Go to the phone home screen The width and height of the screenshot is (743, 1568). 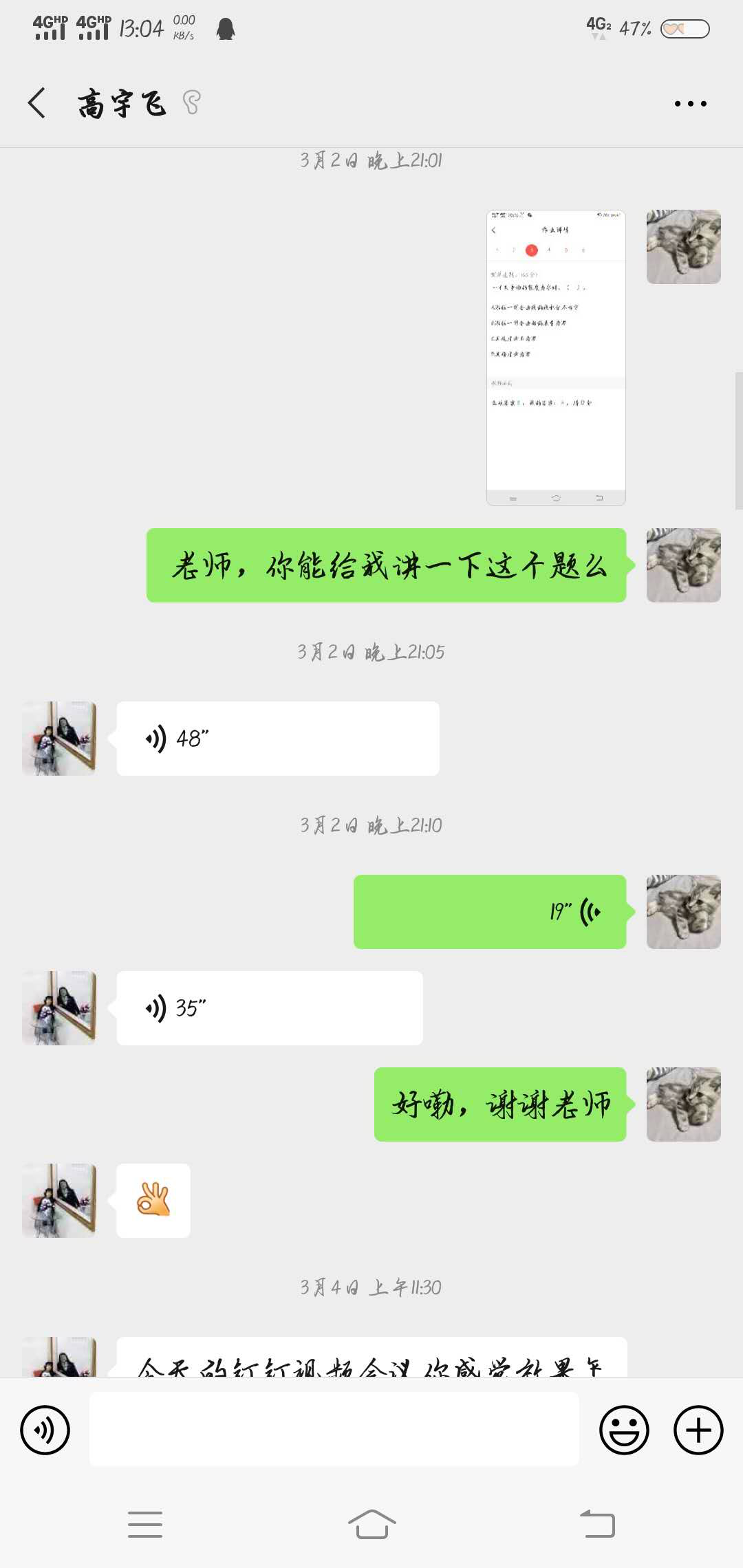pyautogui.click(x=371, y=1525)
